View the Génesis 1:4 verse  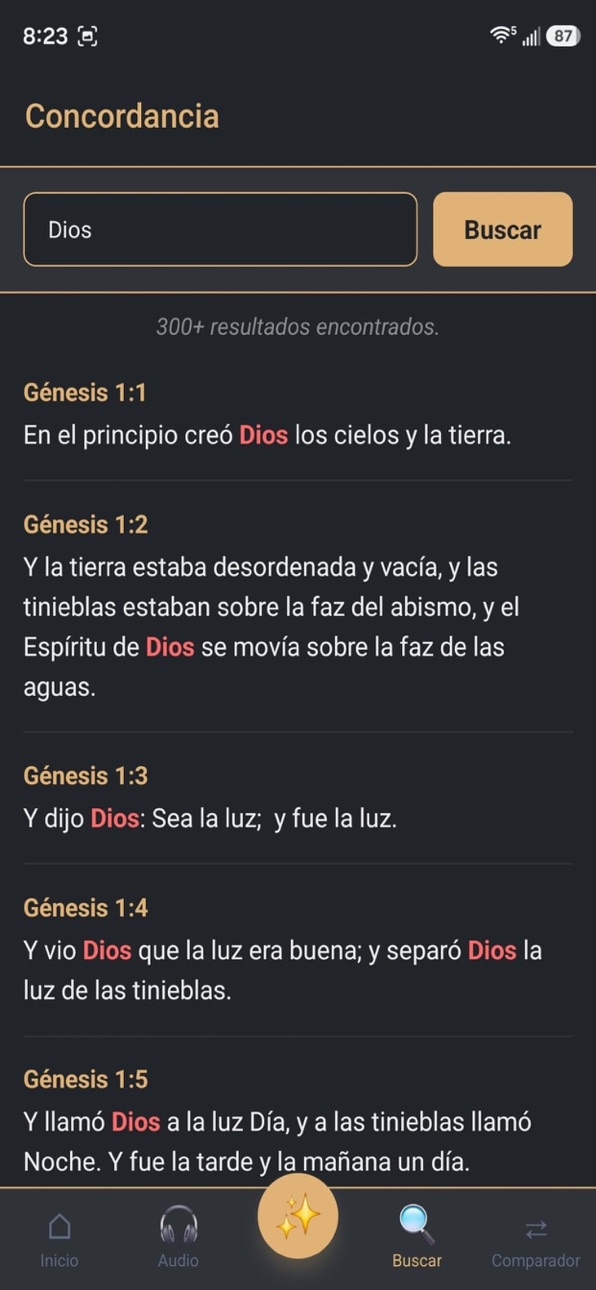[x=298, y=950]
